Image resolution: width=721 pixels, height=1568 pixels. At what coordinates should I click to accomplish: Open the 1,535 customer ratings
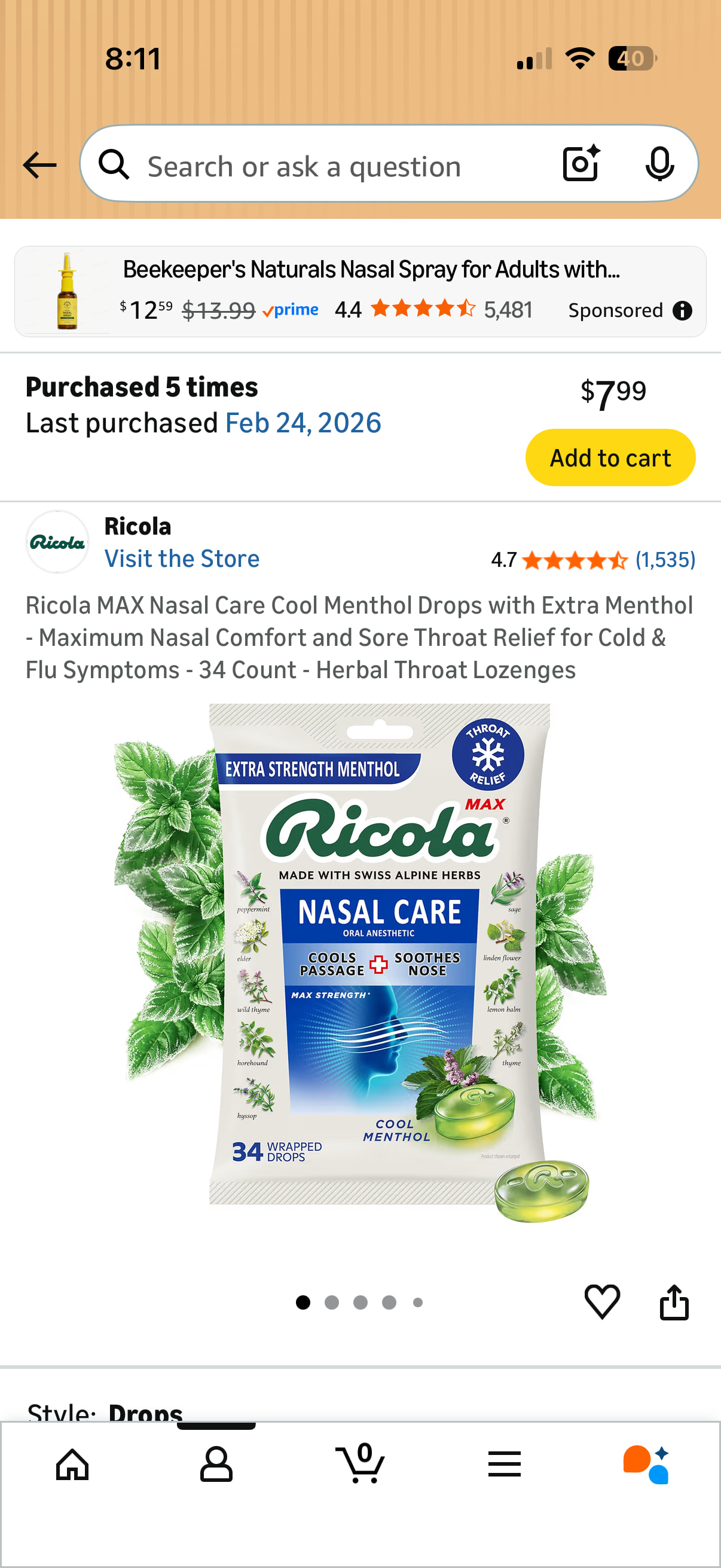point(664,559)
